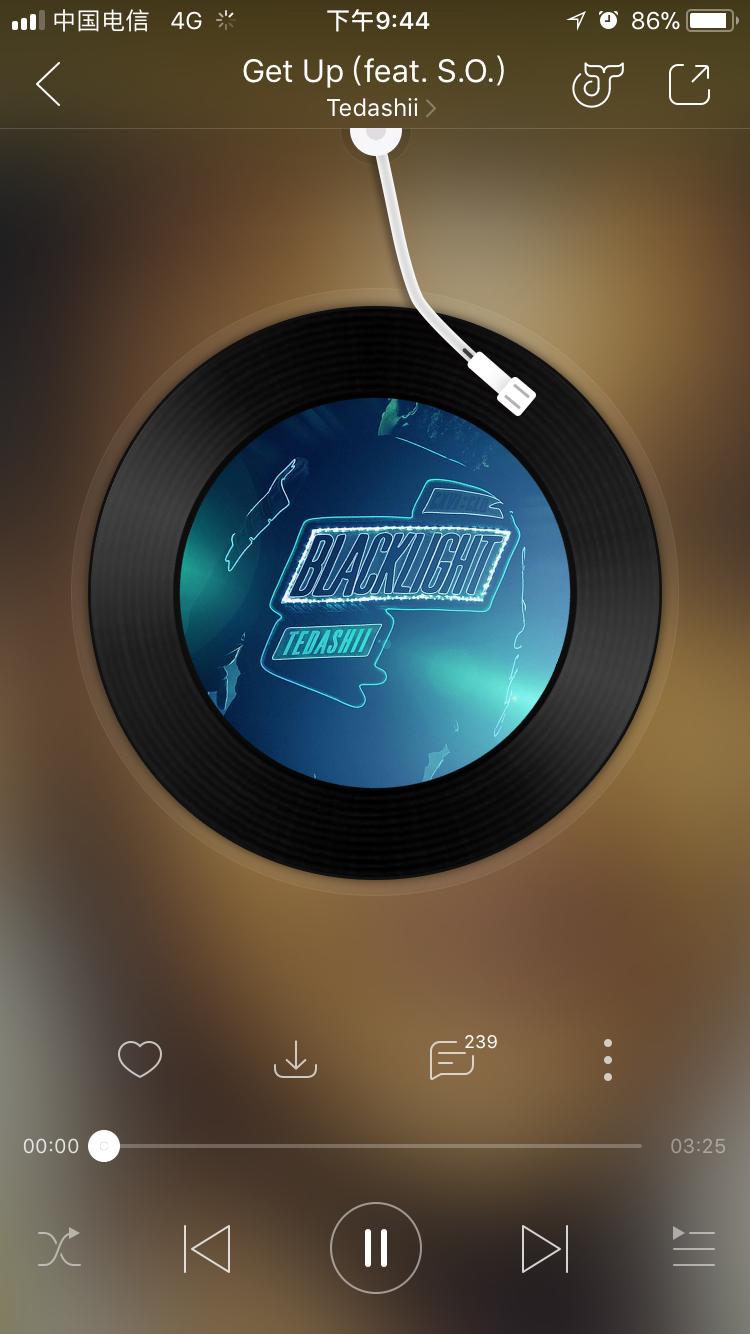Pause the current song
The height and width of the screenshot is (1334, 750).
[x=375, y=1248]
